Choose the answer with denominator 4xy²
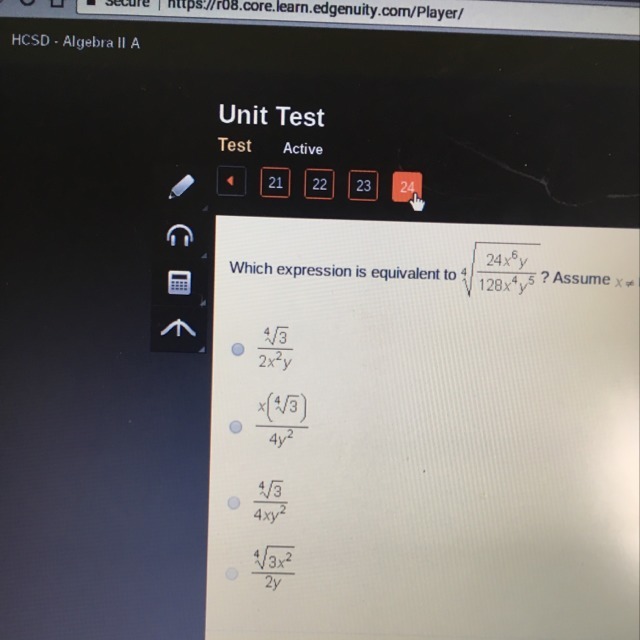640x640 pixels. point(235,503)
